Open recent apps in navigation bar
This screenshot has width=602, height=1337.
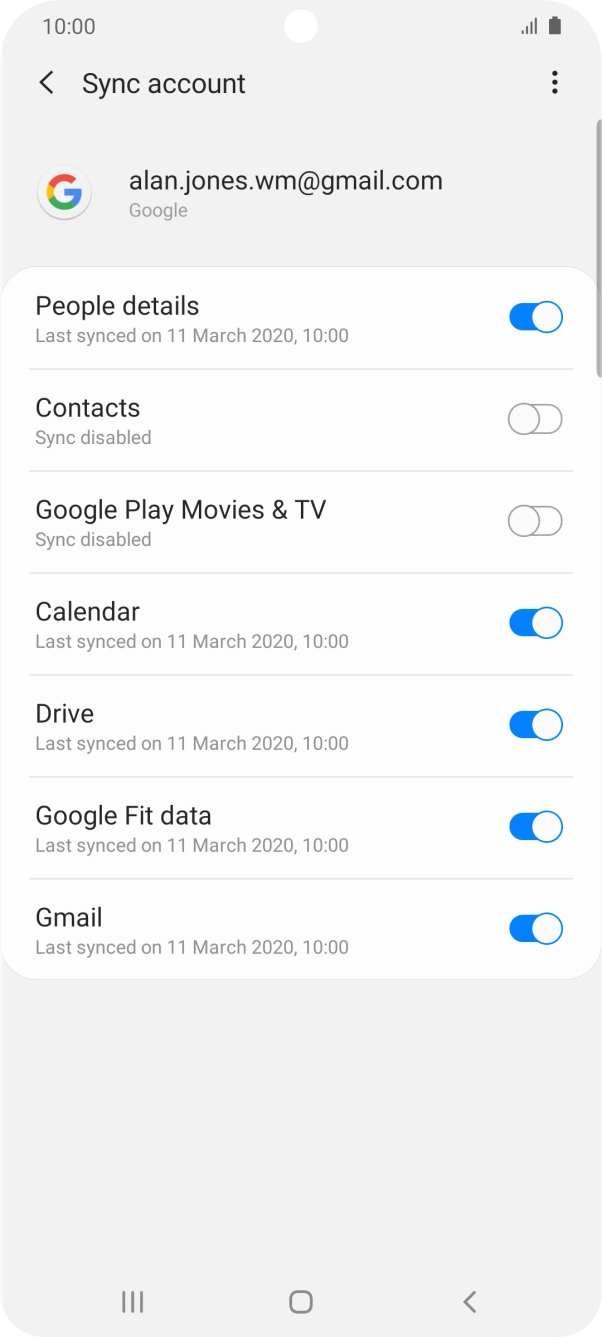click(132, 1301)
